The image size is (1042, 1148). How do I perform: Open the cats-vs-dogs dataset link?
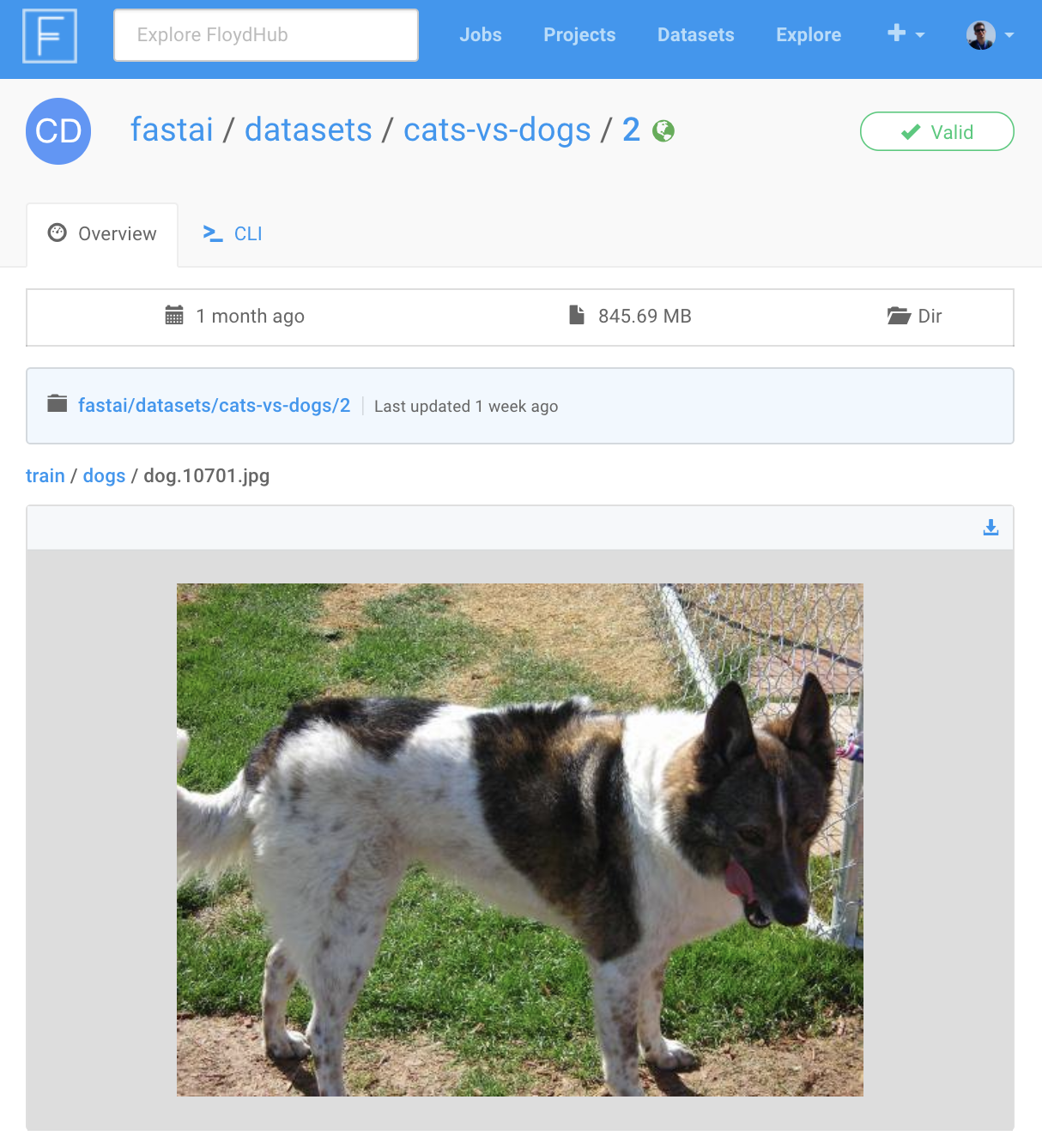point(497,130)
